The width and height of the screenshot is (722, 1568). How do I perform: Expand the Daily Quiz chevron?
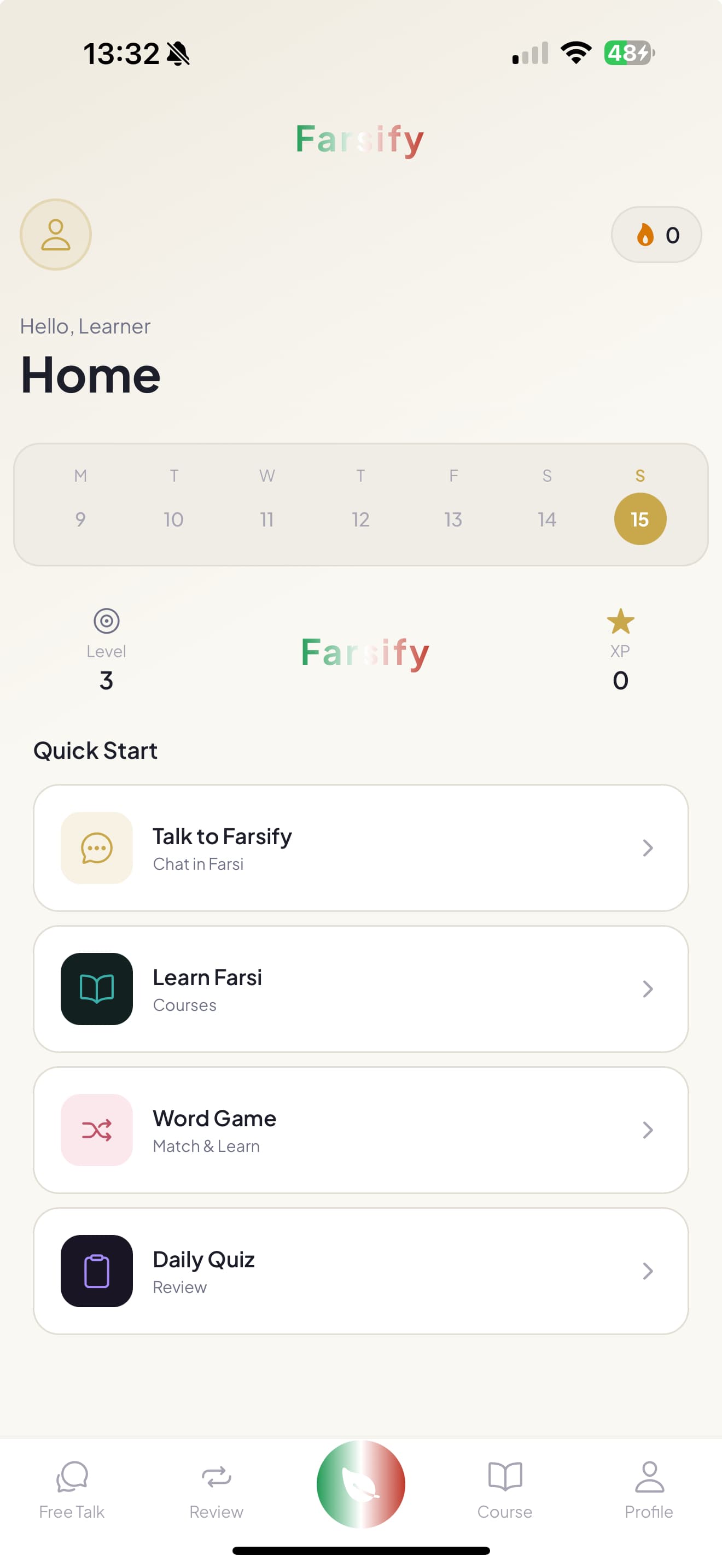click(648, 1271)
